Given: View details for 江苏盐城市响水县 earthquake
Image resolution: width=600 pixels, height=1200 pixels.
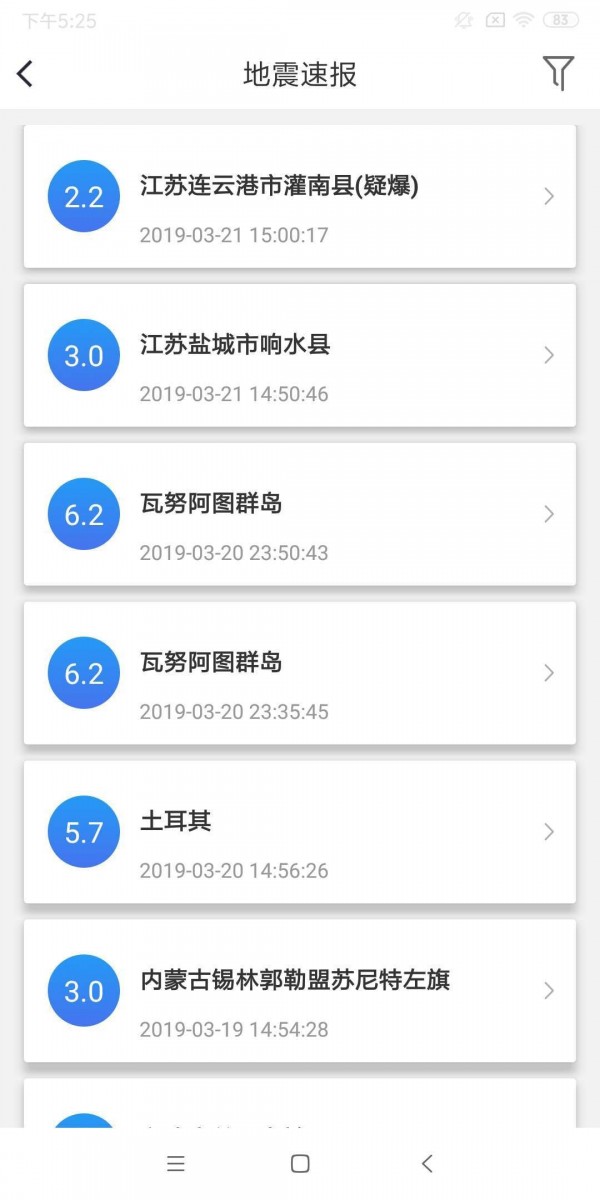Looking at the screenshot, I should coord(300,356).
